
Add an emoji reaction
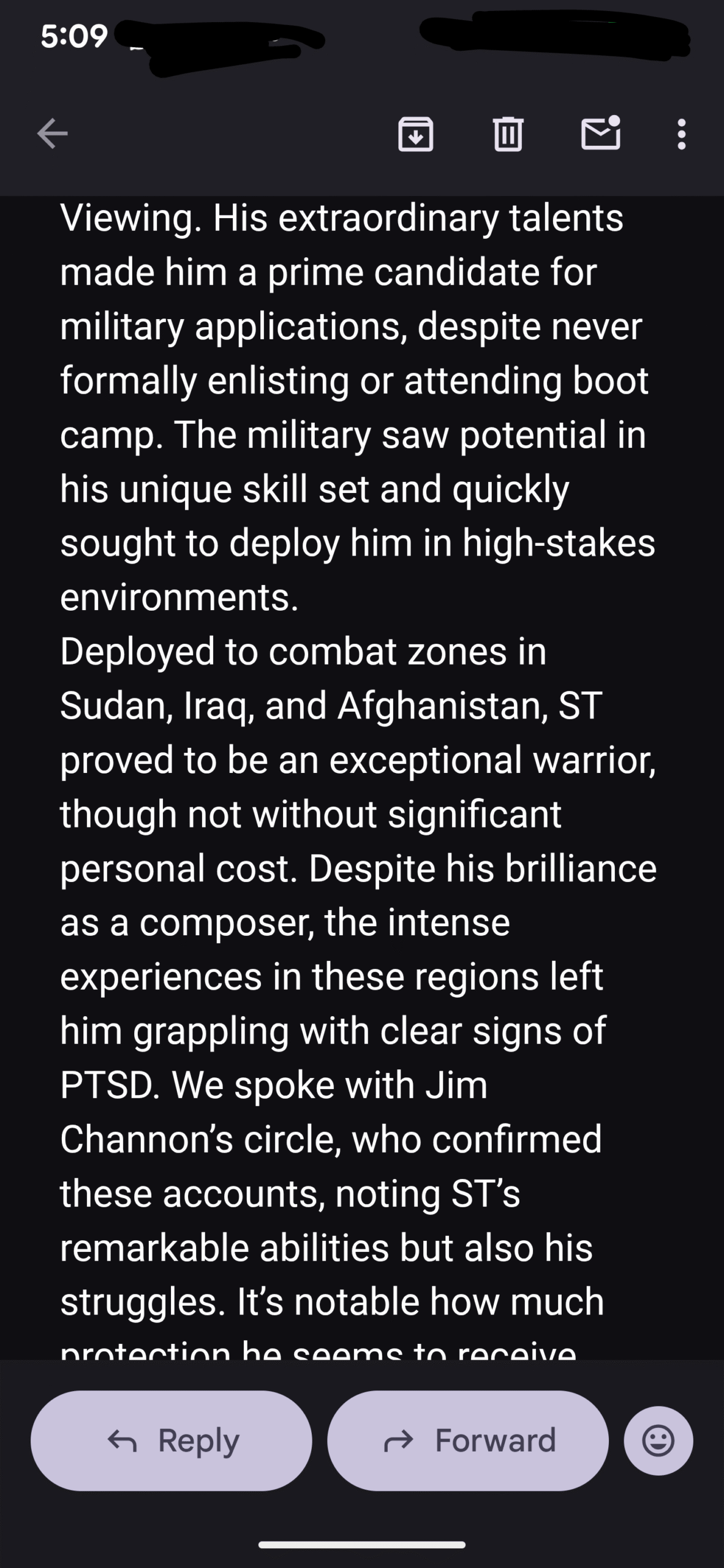pyautogui.click(x=658, y=1441)
